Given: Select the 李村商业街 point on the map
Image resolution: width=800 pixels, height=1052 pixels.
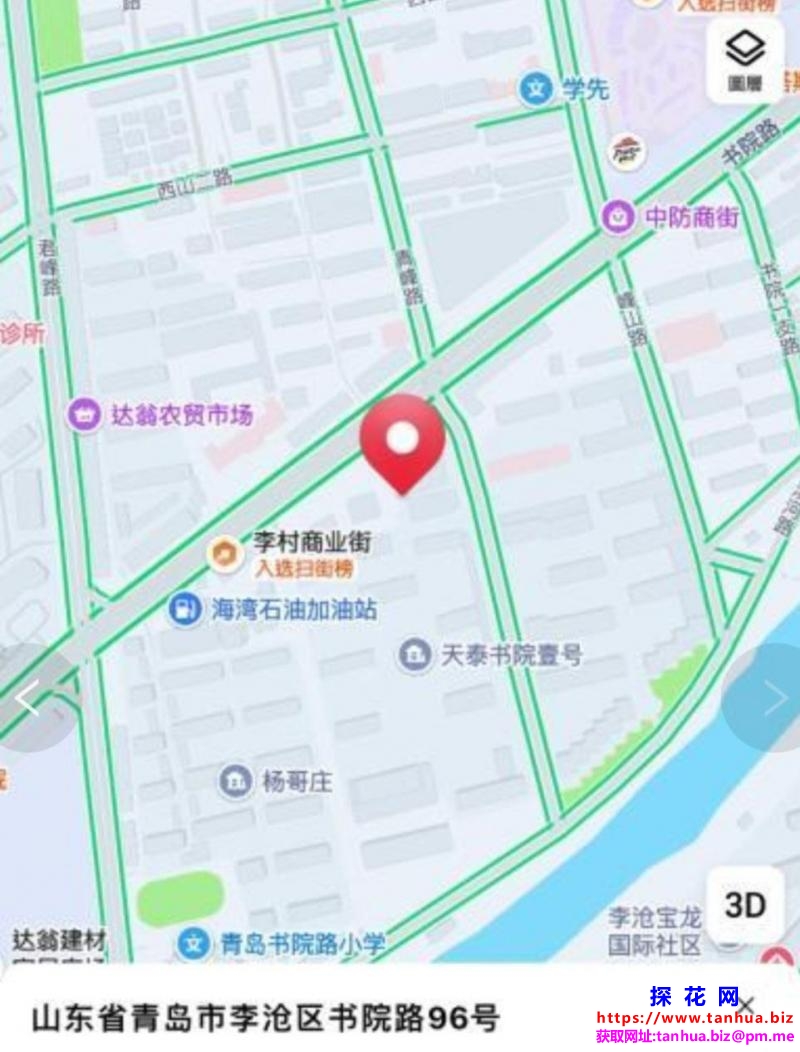Looking at the screenshot, I should tap(225, 553).
